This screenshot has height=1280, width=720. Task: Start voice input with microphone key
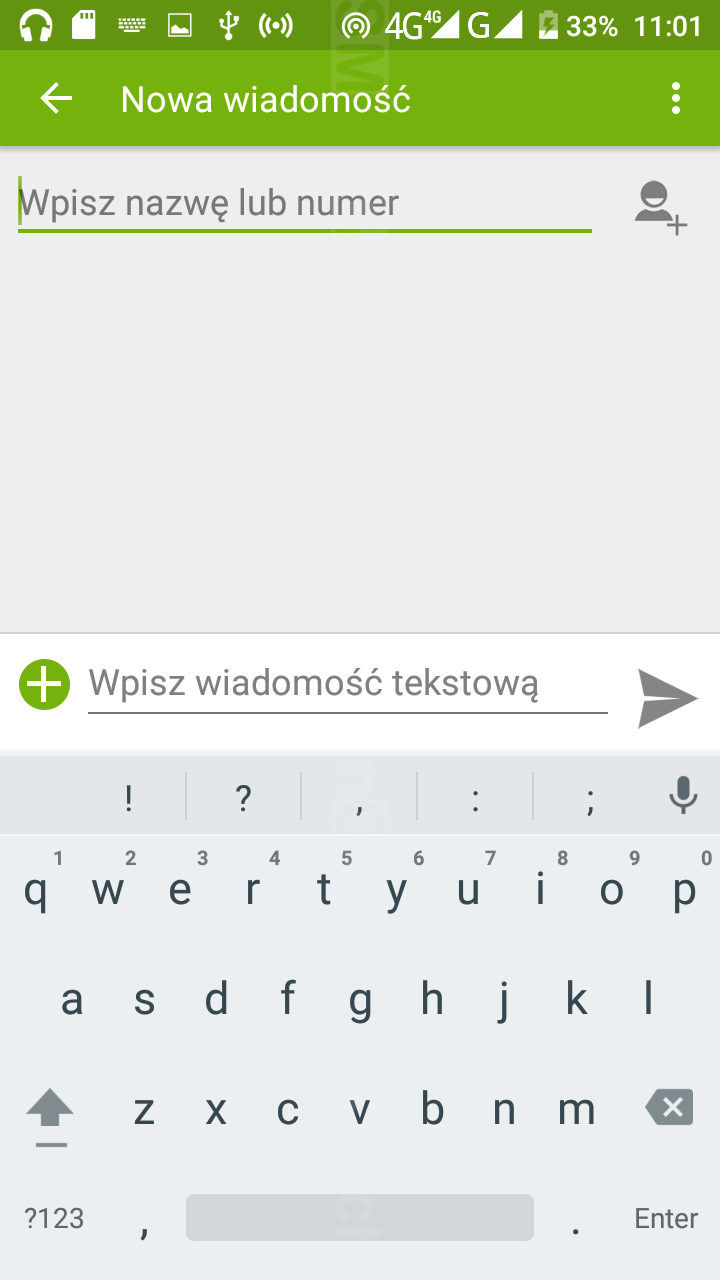click(x=683, y=797)
